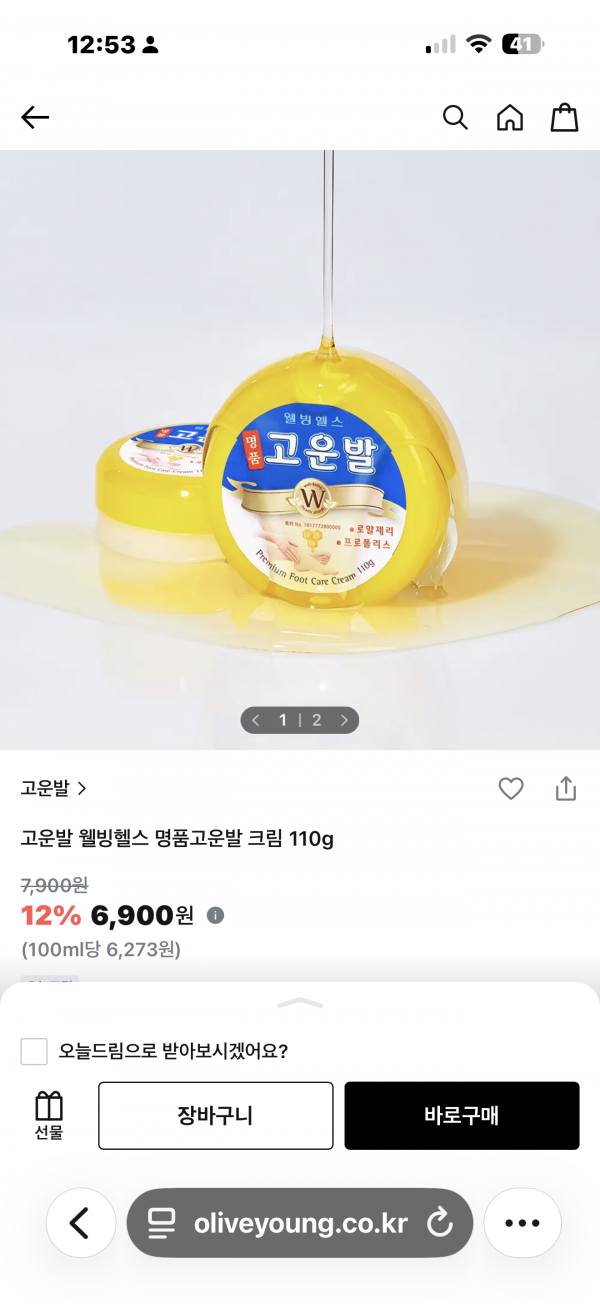
Task: Open the shopping bag cart icon
Action: (x=565, y=118)
